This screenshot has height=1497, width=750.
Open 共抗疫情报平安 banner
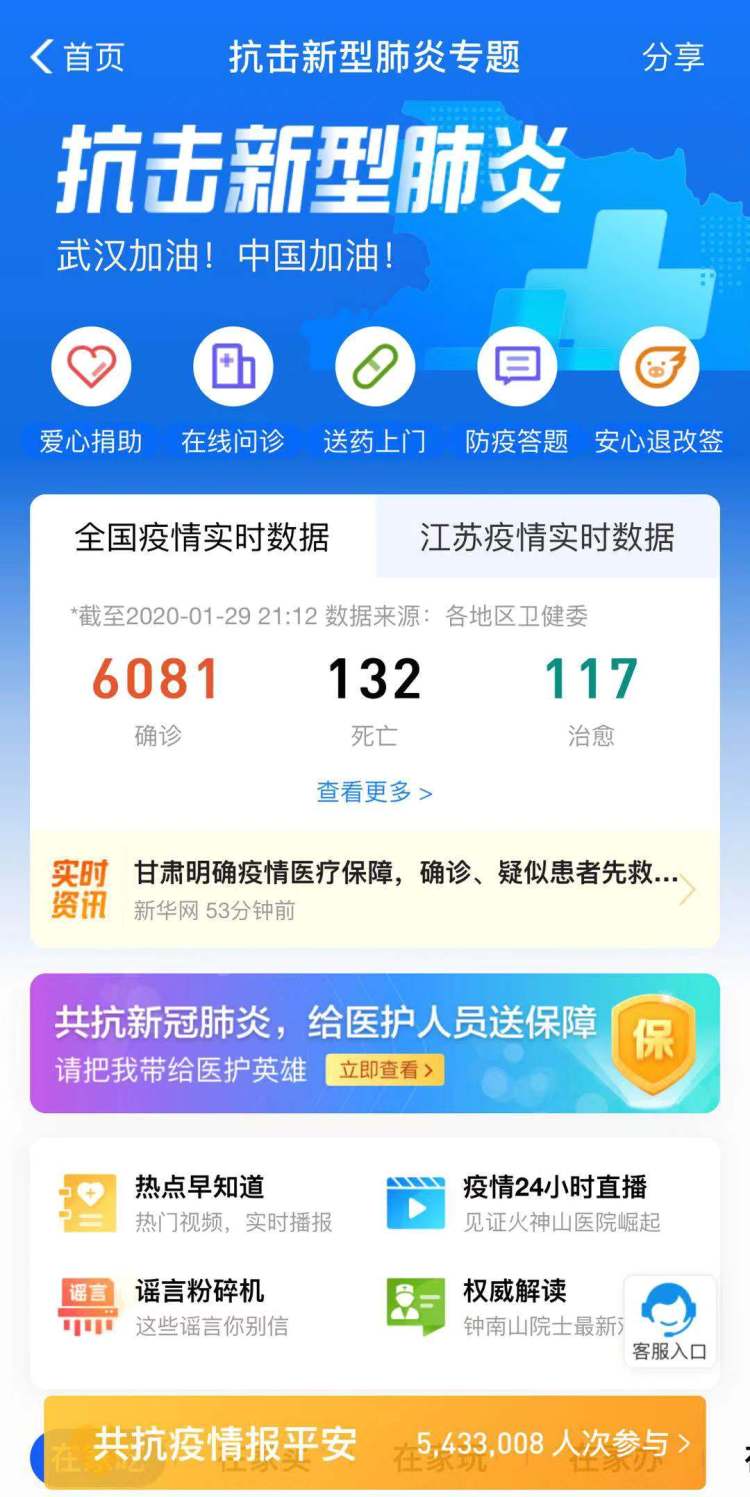point(374,1443)
